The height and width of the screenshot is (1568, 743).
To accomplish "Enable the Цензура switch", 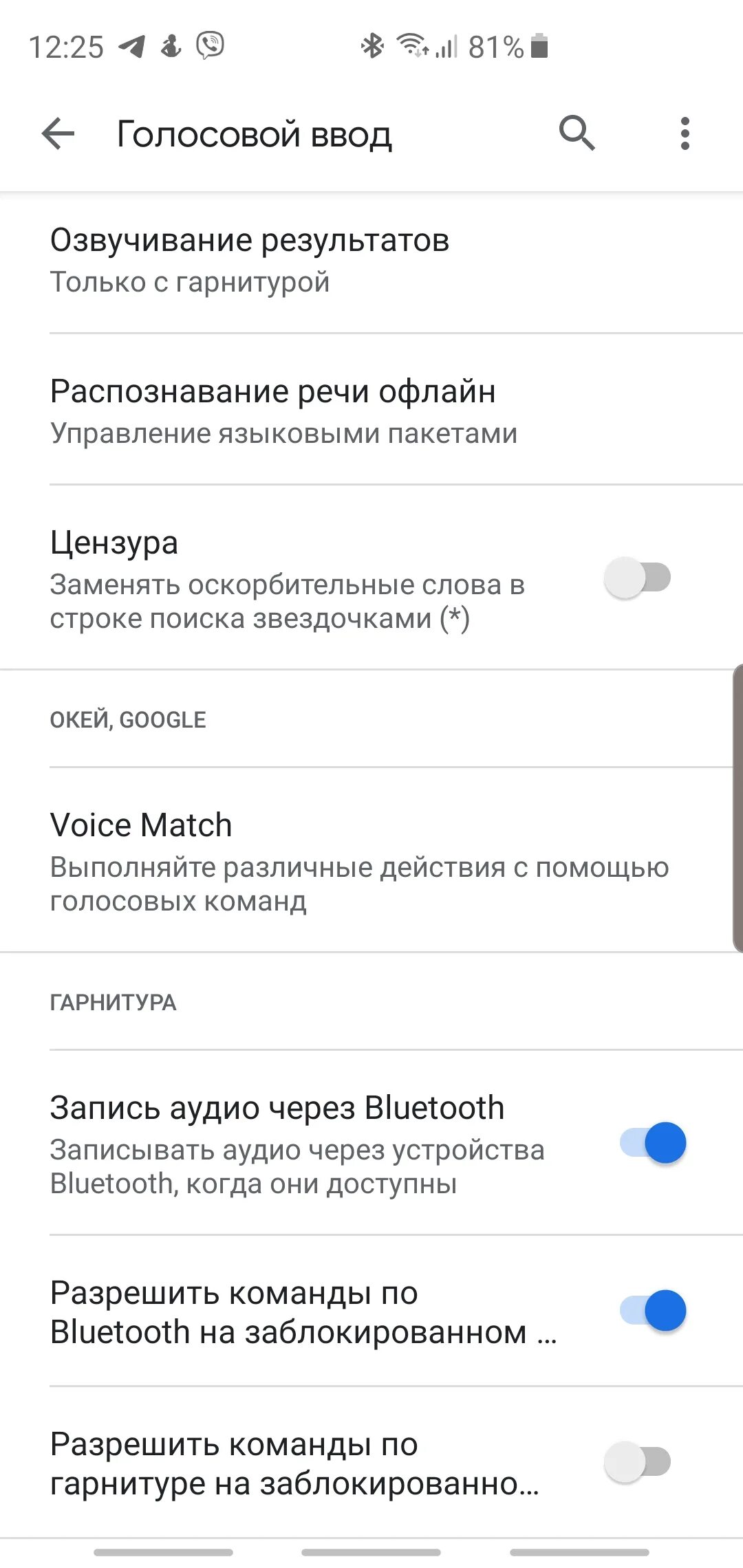I will click(x=637, y=578).
